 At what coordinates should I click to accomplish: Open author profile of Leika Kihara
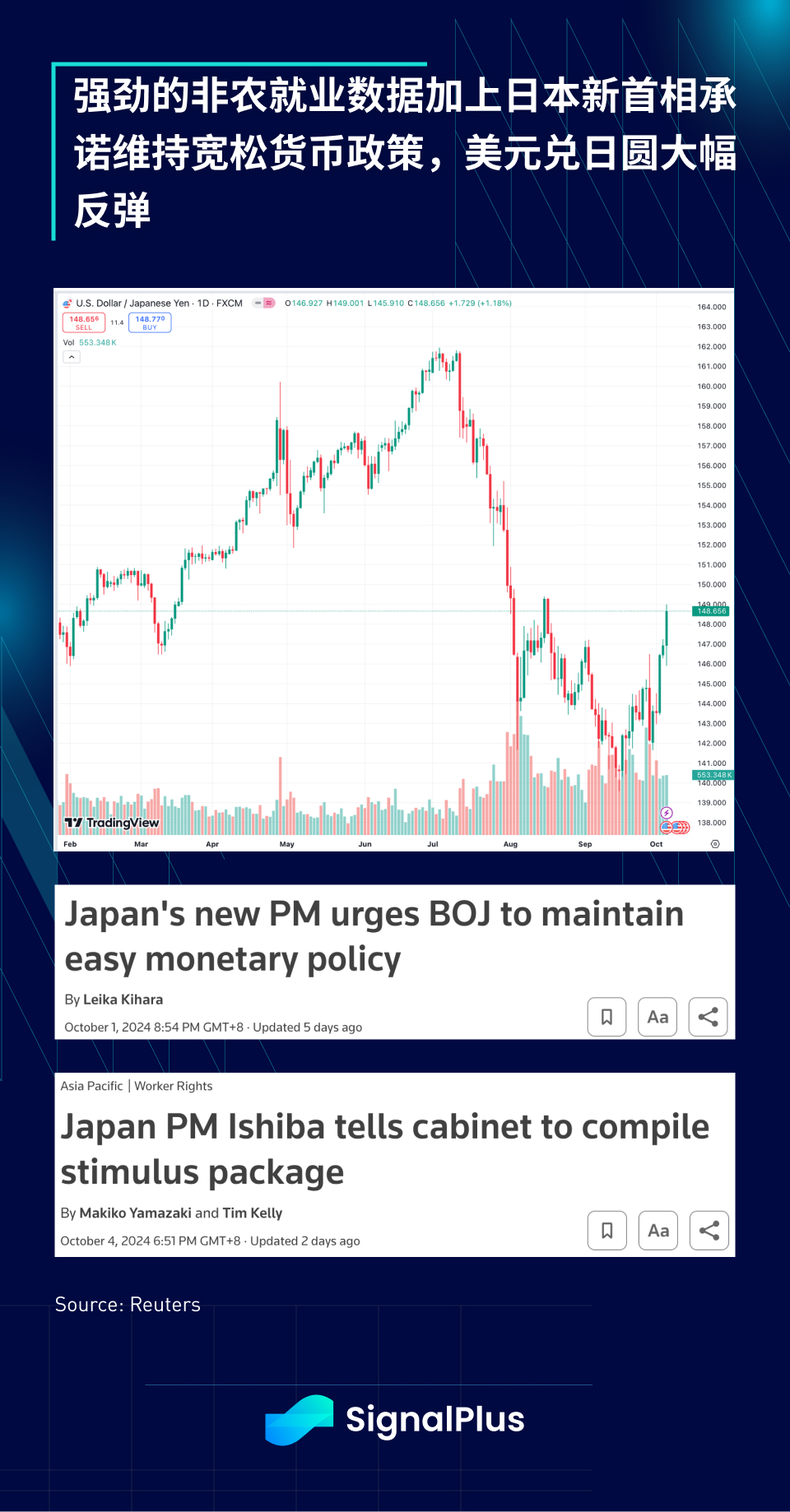coord(123,999)
